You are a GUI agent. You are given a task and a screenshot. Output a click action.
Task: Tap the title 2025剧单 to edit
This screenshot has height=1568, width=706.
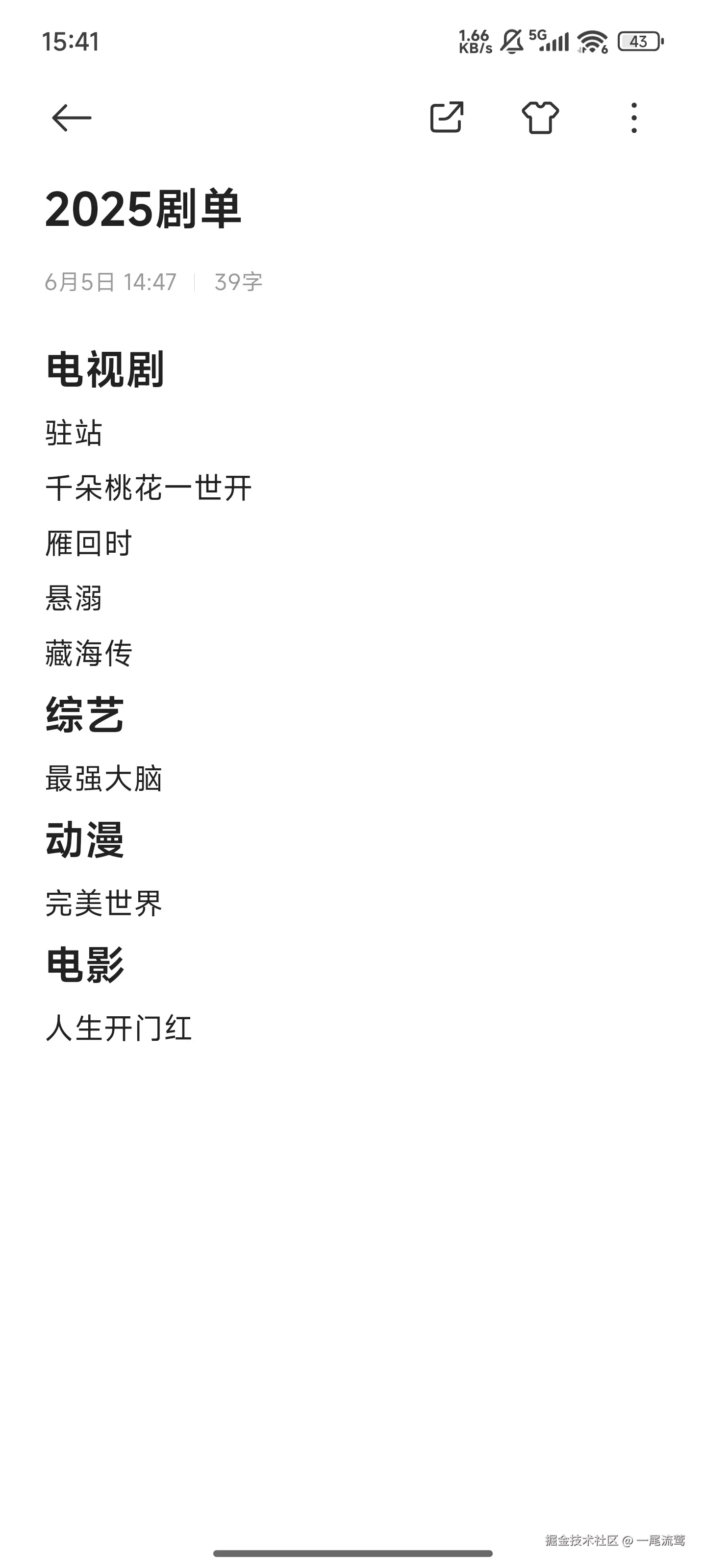[x=144, y=209]
